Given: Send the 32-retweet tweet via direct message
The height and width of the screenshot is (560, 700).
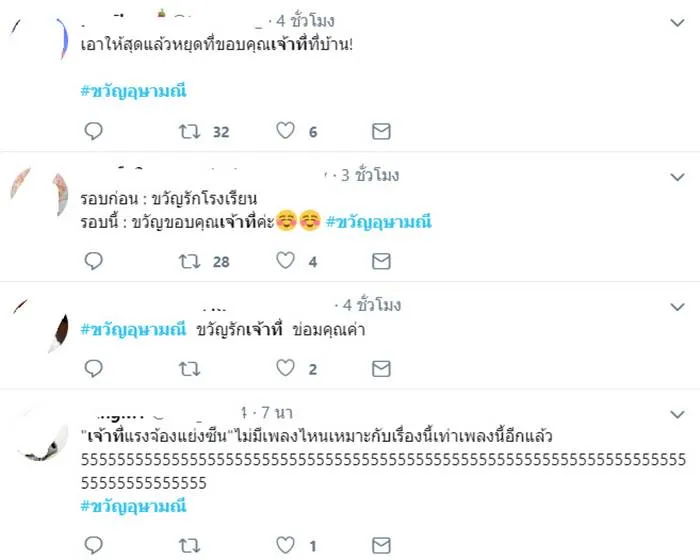Looking at the screenshot, I should [381, 131].
